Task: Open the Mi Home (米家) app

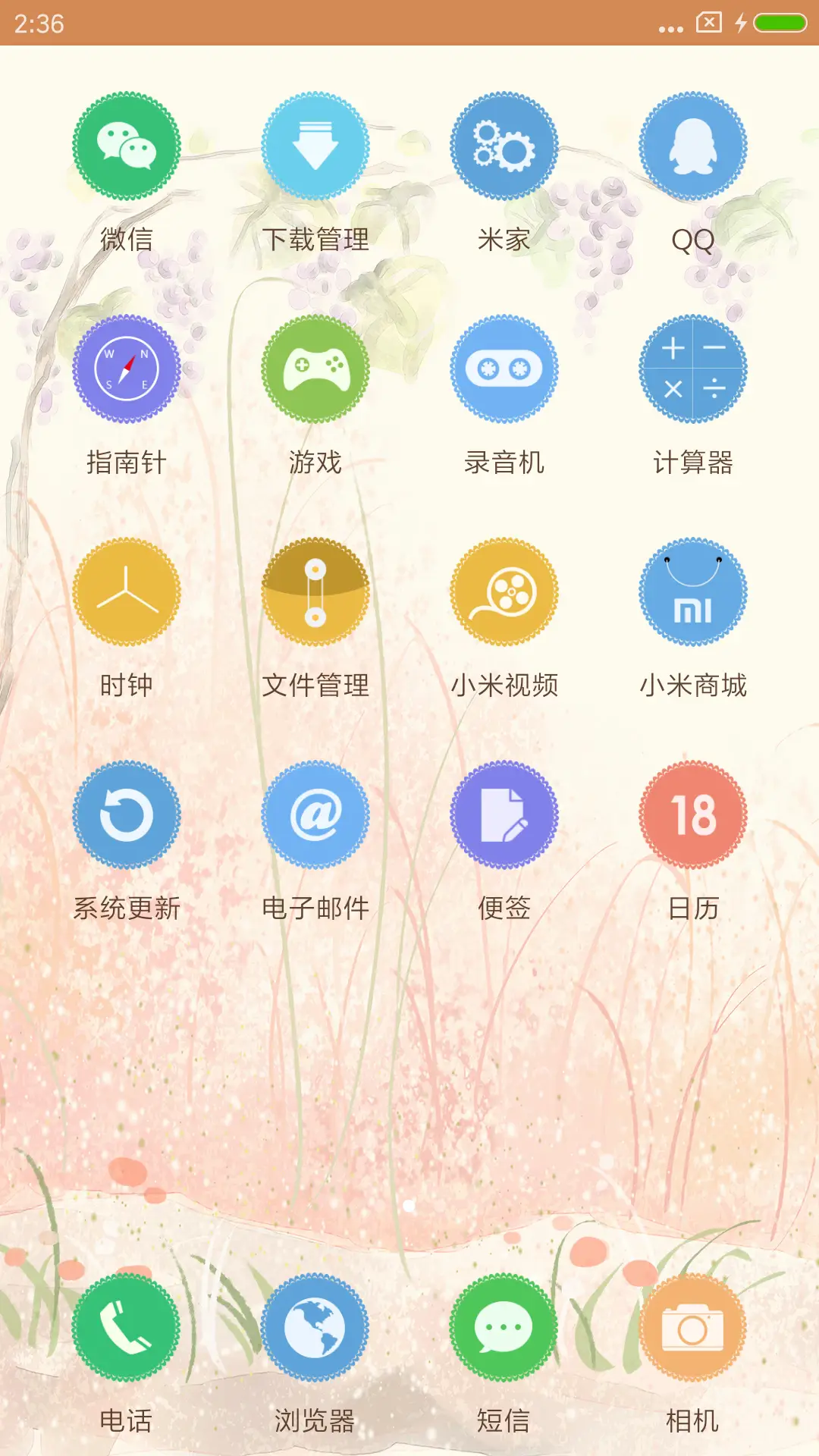Action: (504, 148)
